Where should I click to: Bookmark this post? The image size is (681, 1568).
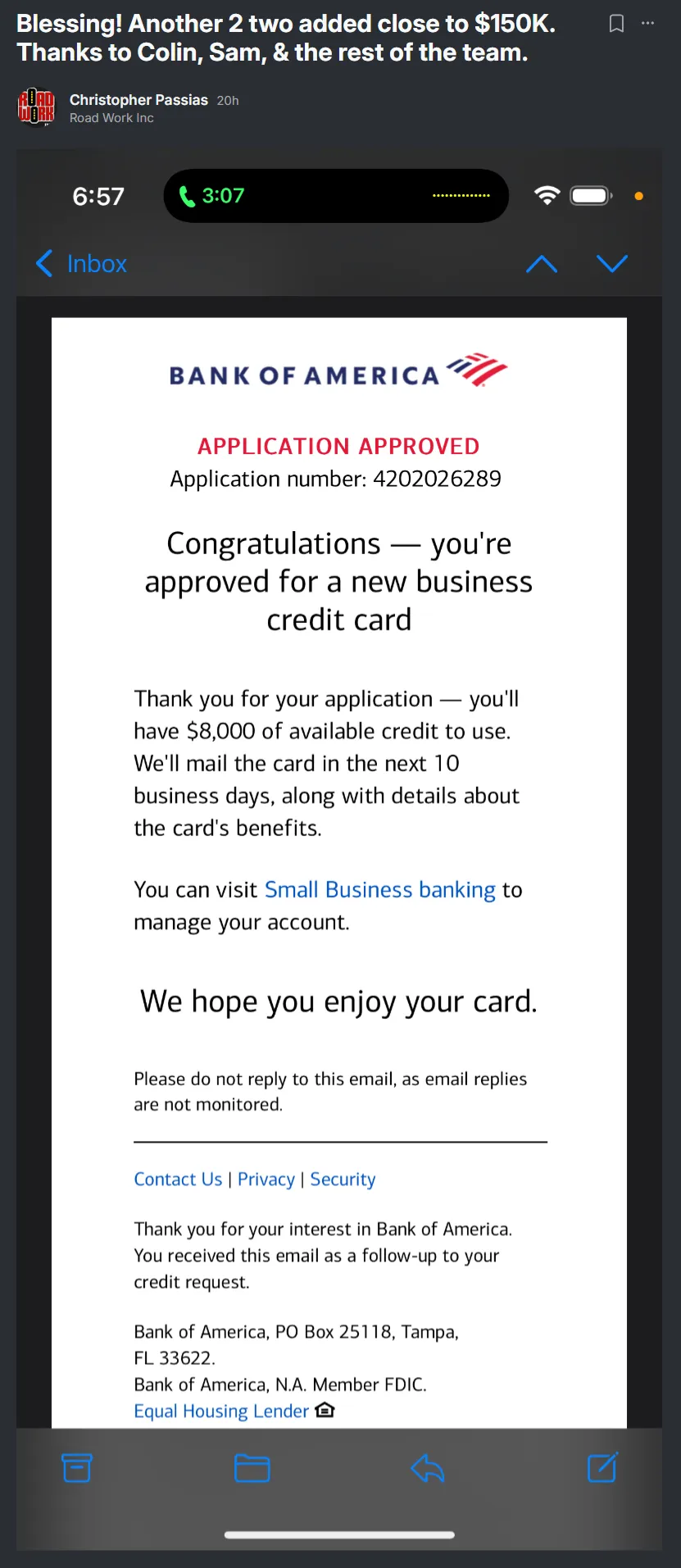tap(616, 24)
